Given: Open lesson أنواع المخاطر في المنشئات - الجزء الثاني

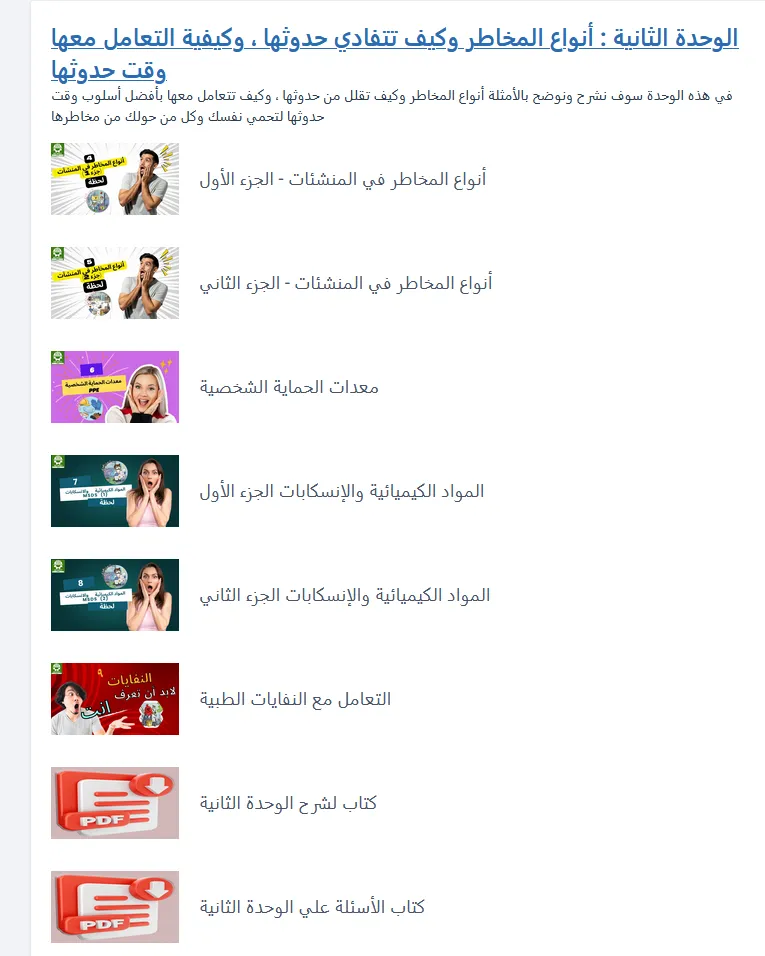Looking at the screenshot, I should click(345, 284).
